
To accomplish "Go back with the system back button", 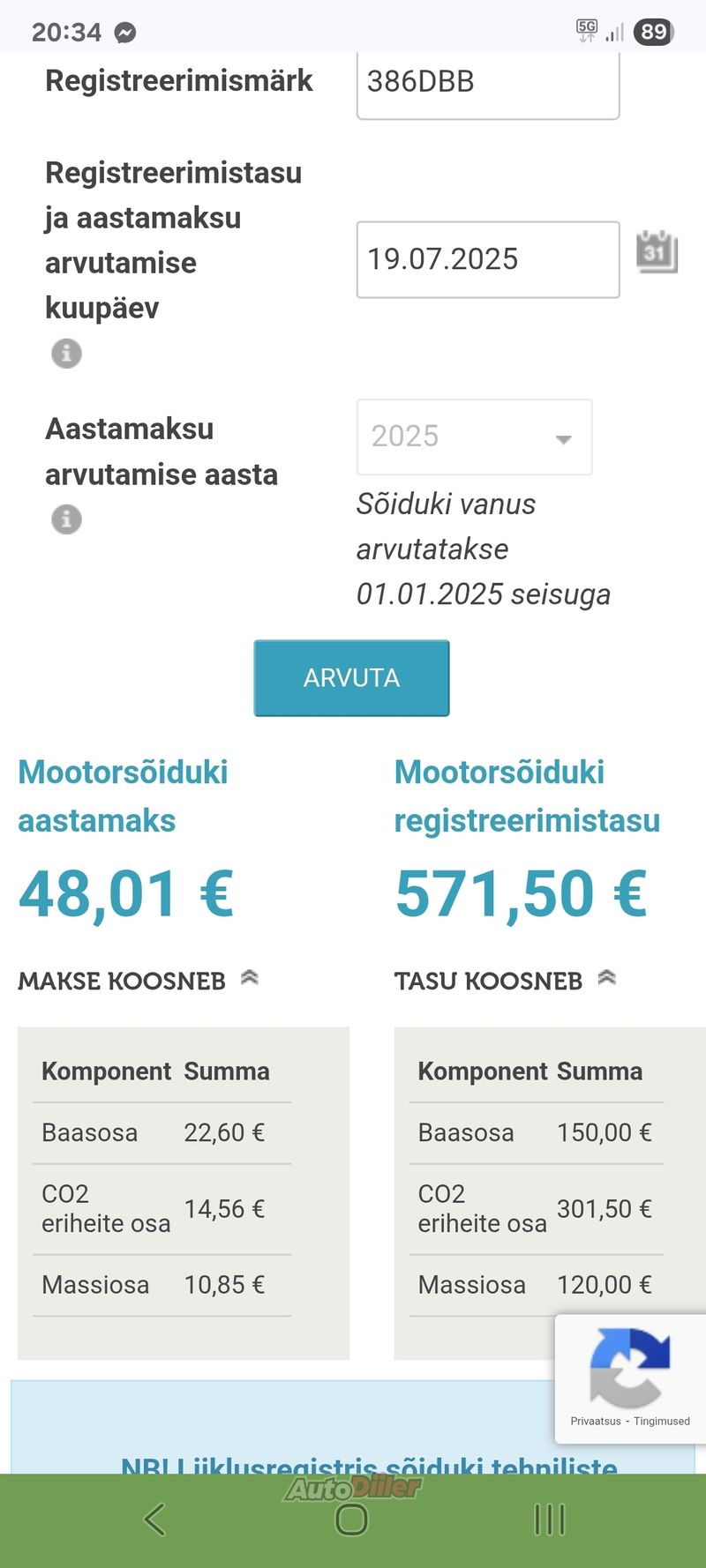I will point(154,1519).
